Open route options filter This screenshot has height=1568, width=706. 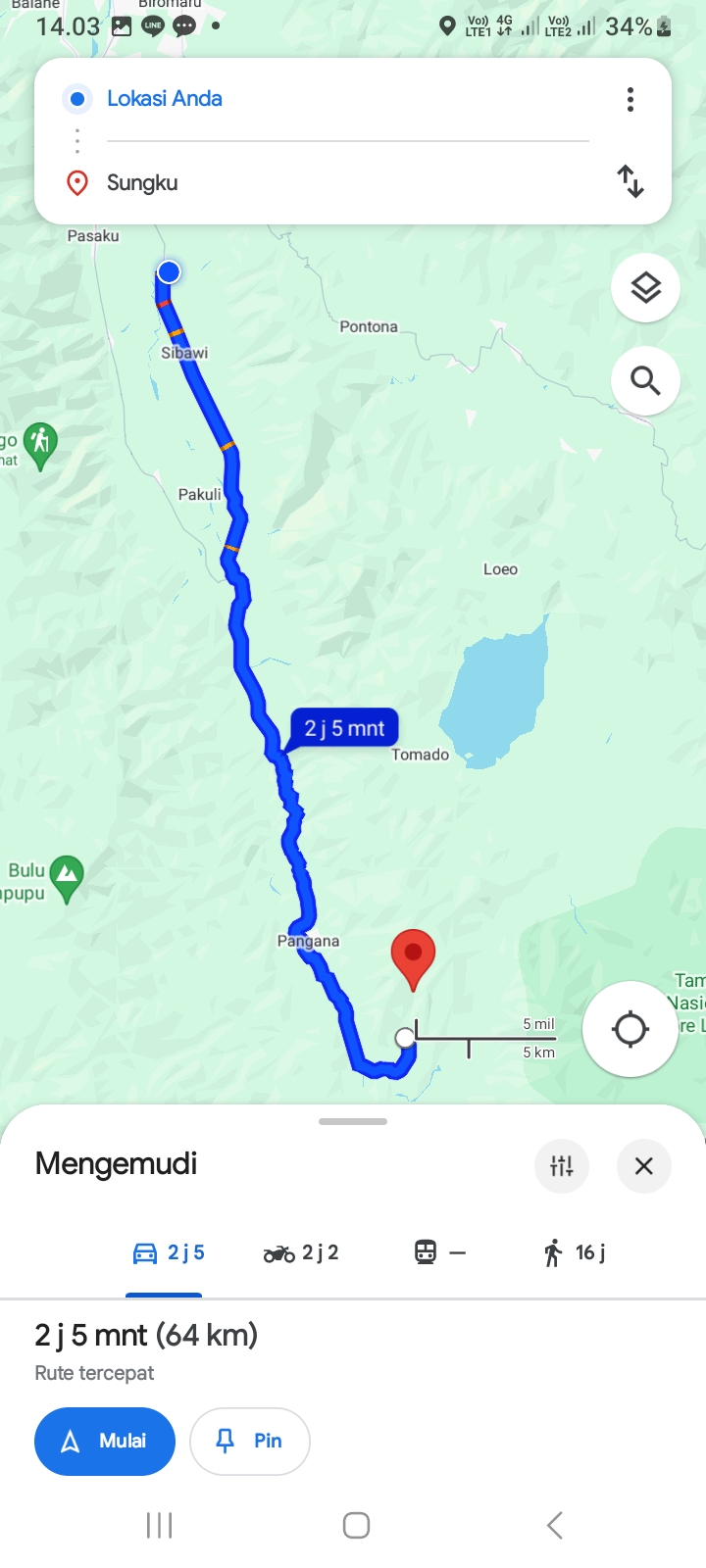(x=562, y=1165)
